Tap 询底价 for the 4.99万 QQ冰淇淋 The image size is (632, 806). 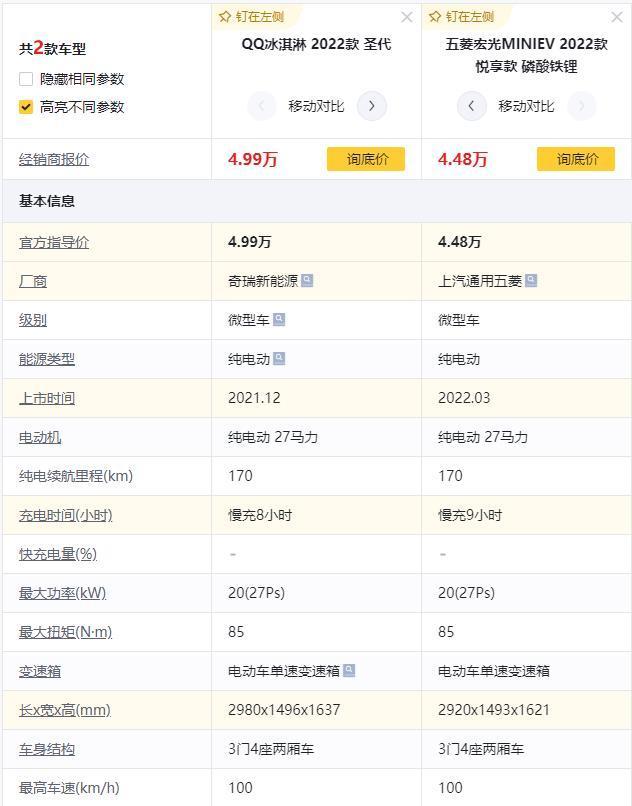365,159
